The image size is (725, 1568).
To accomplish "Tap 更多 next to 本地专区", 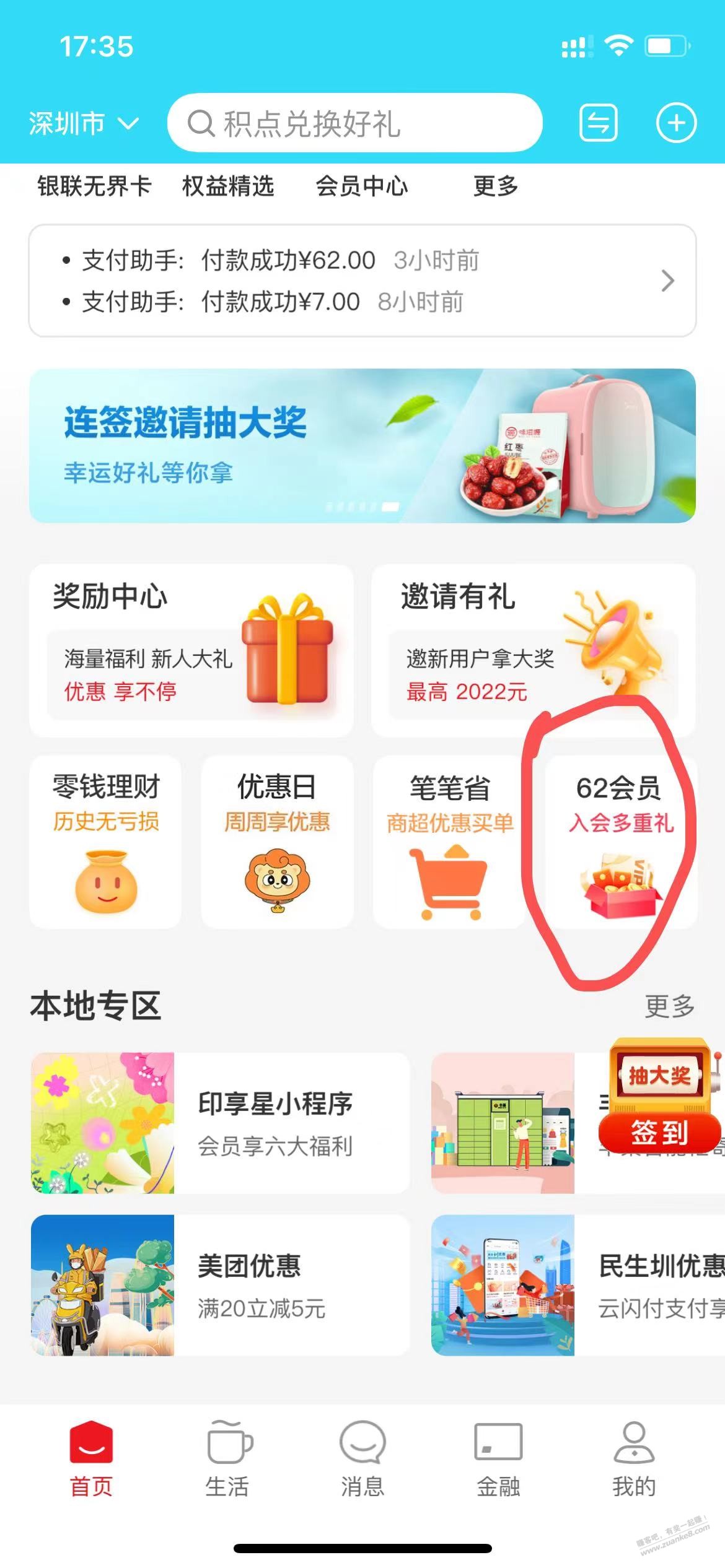I will point(669,1006).
